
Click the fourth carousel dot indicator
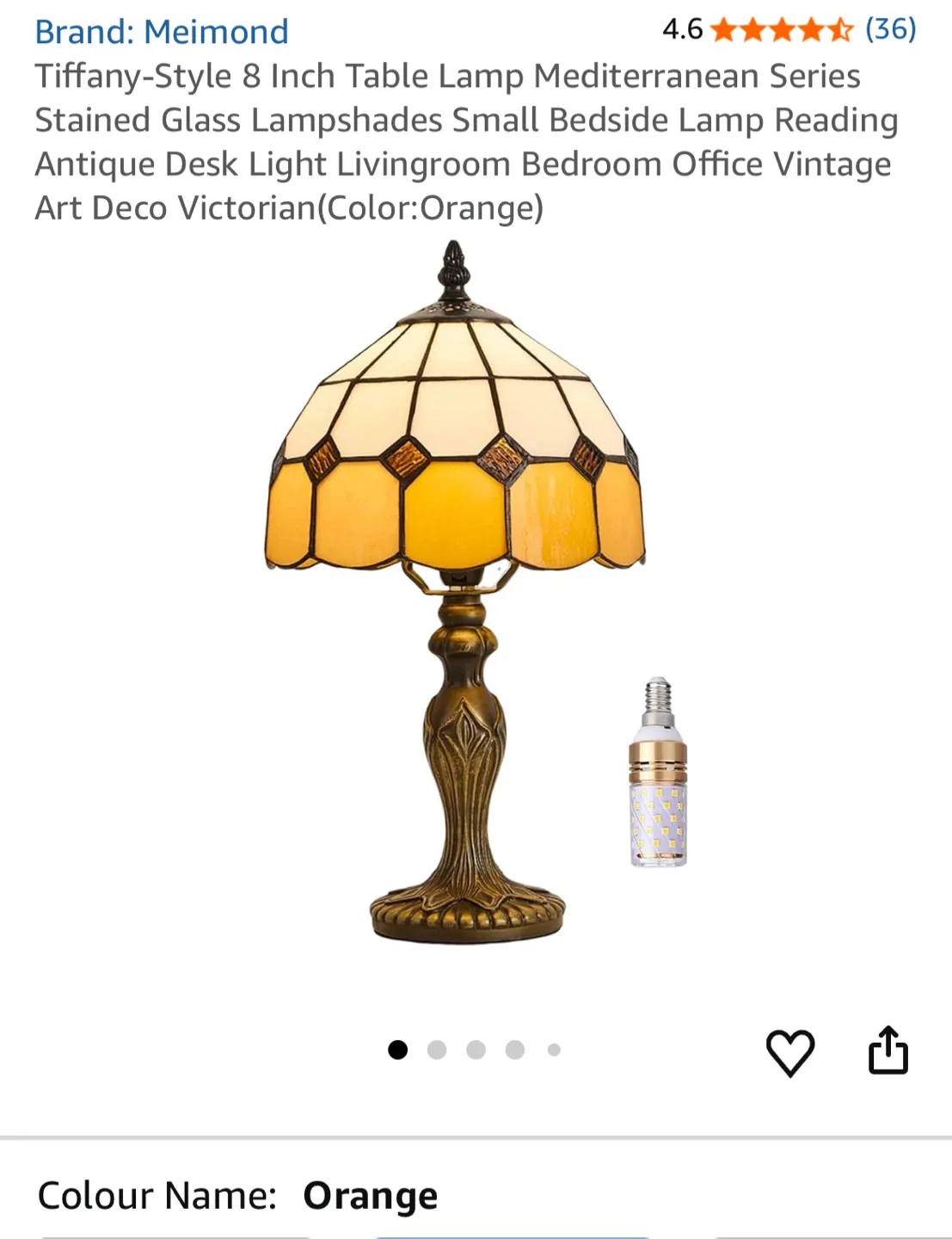513,1048
